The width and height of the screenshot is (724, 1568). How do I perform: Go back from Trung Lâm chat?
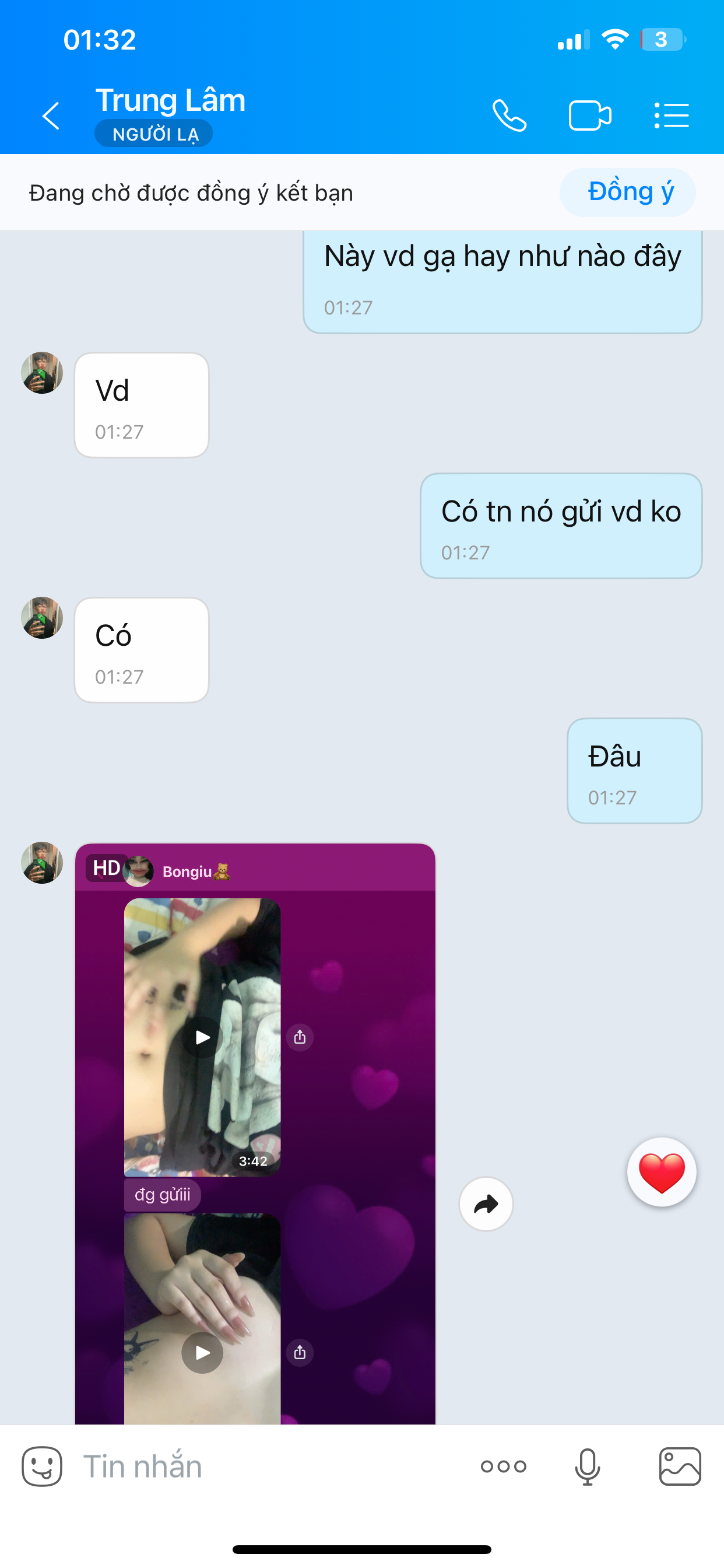click(51, 116)
